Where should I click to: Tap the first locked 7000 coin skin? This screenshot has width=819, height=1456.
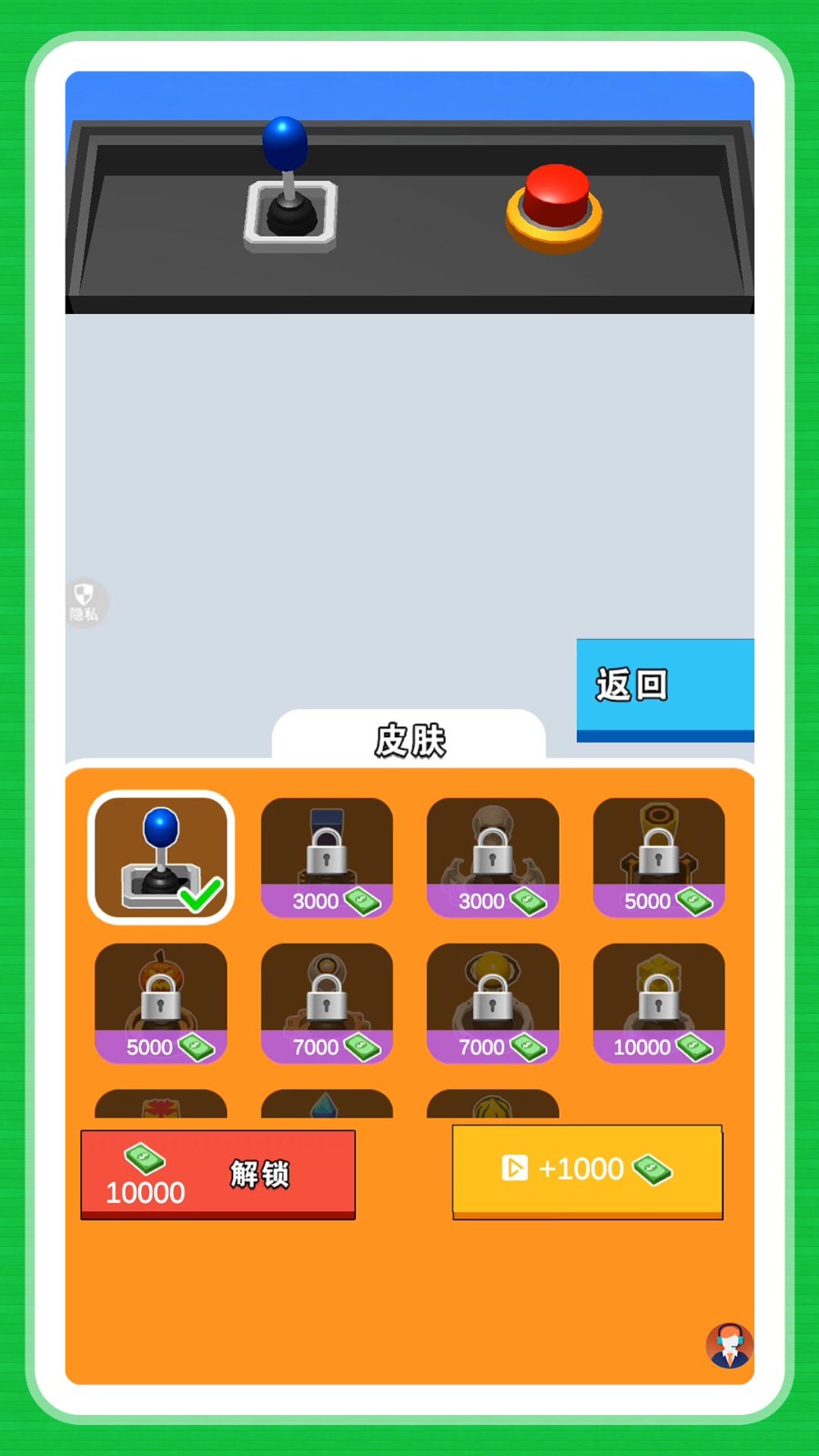click(327, 1004)
